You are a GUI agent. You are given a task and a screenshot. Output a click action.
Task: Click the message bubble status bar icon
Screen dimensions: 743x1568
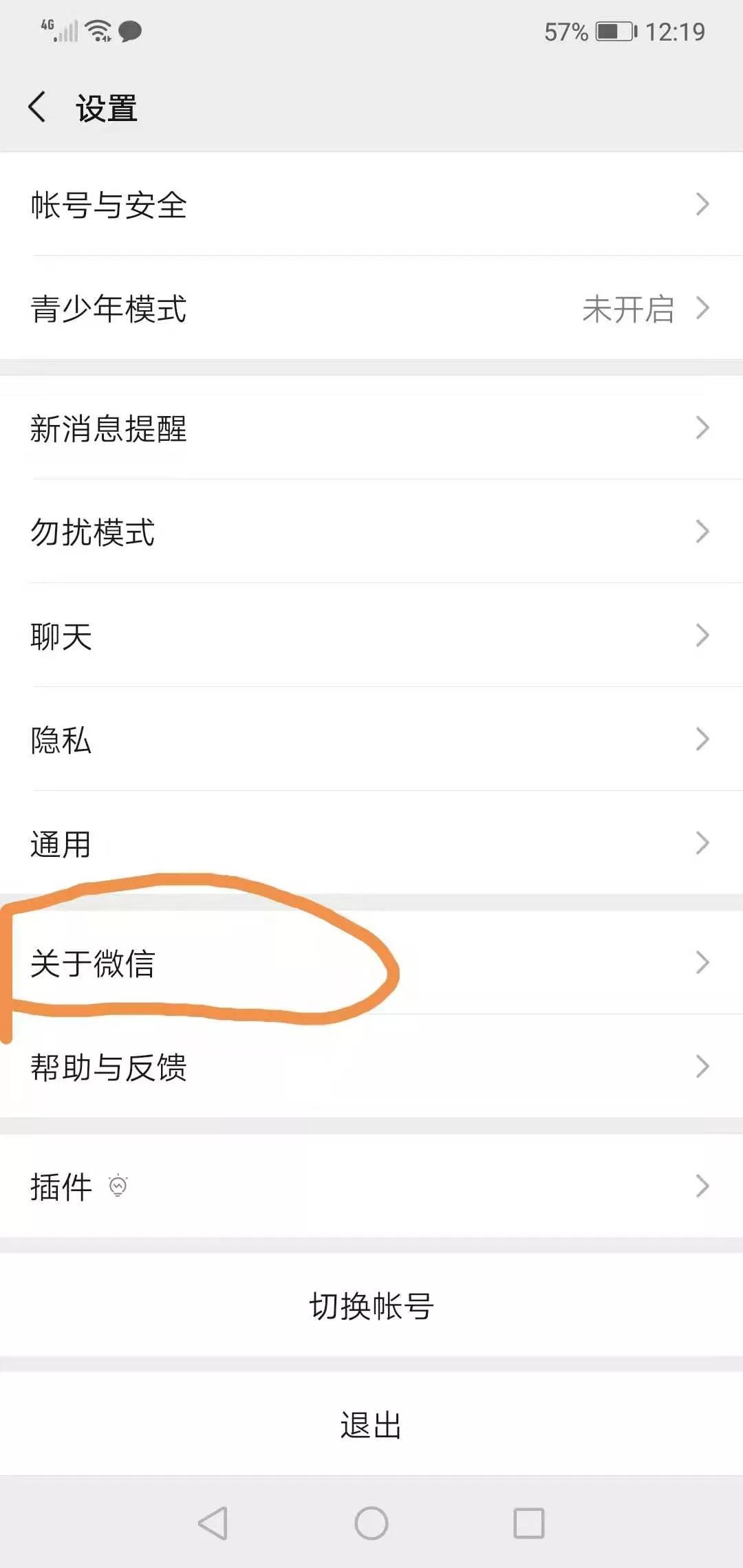pyautogui.click(x=131, y=32)
